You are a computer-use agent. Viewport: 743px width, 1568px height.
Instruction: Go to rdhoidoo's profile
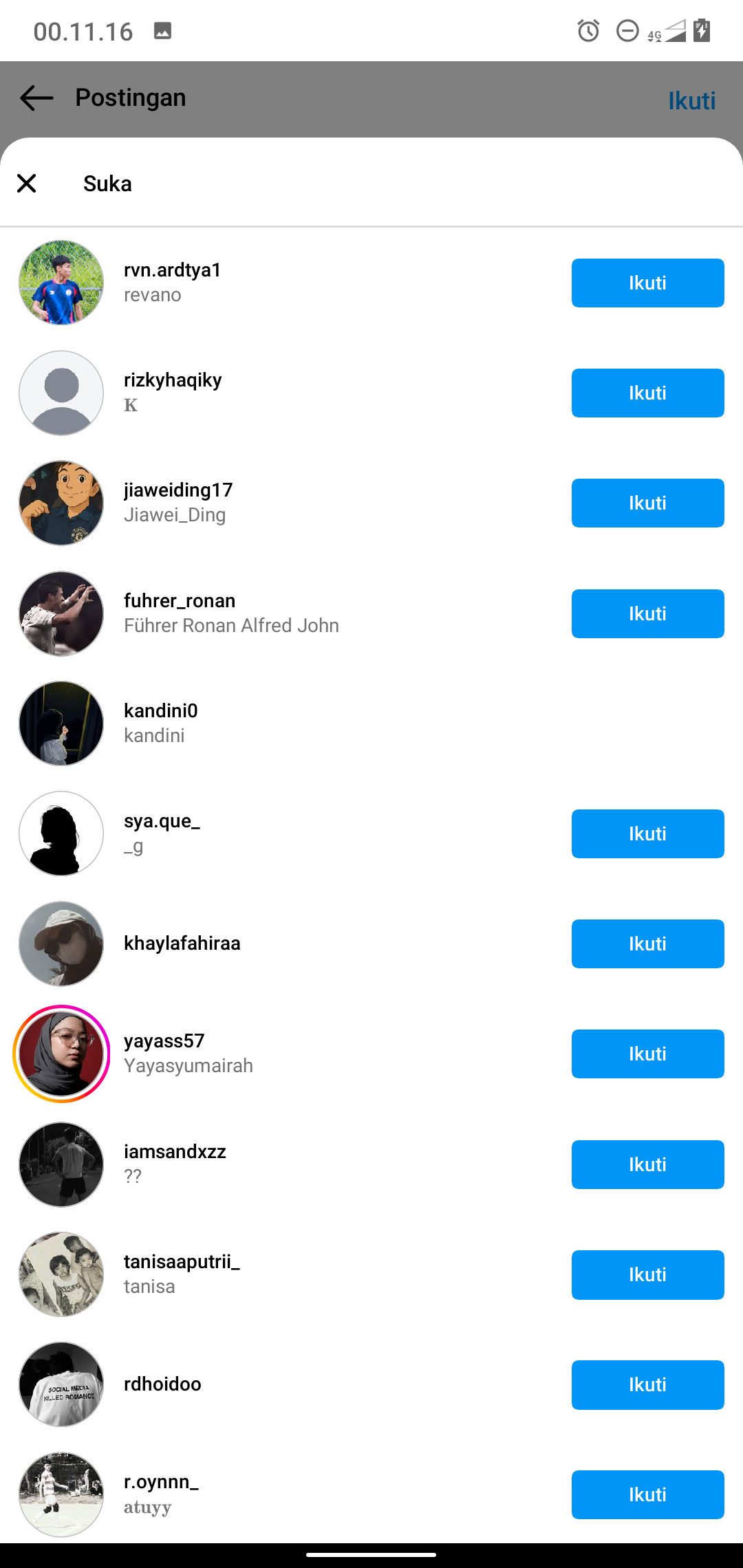pyautogui.click(x=162, y=1384)
